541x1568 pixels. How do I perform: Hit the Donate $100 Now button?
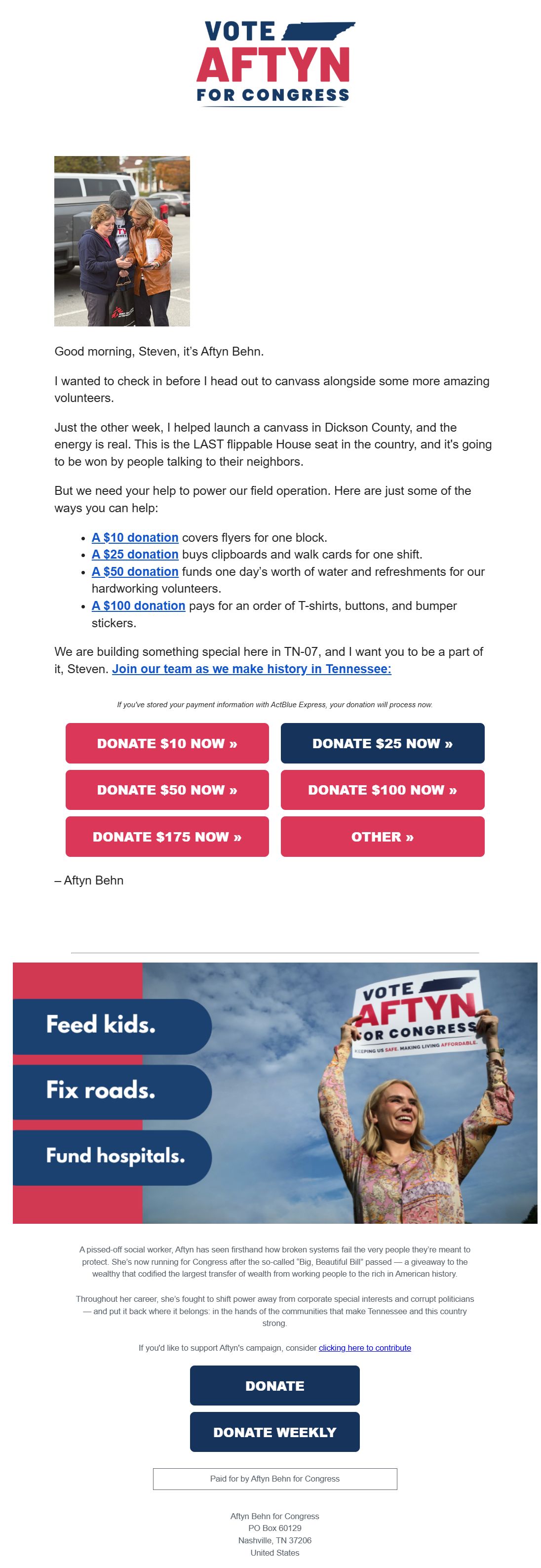(382, 790)
